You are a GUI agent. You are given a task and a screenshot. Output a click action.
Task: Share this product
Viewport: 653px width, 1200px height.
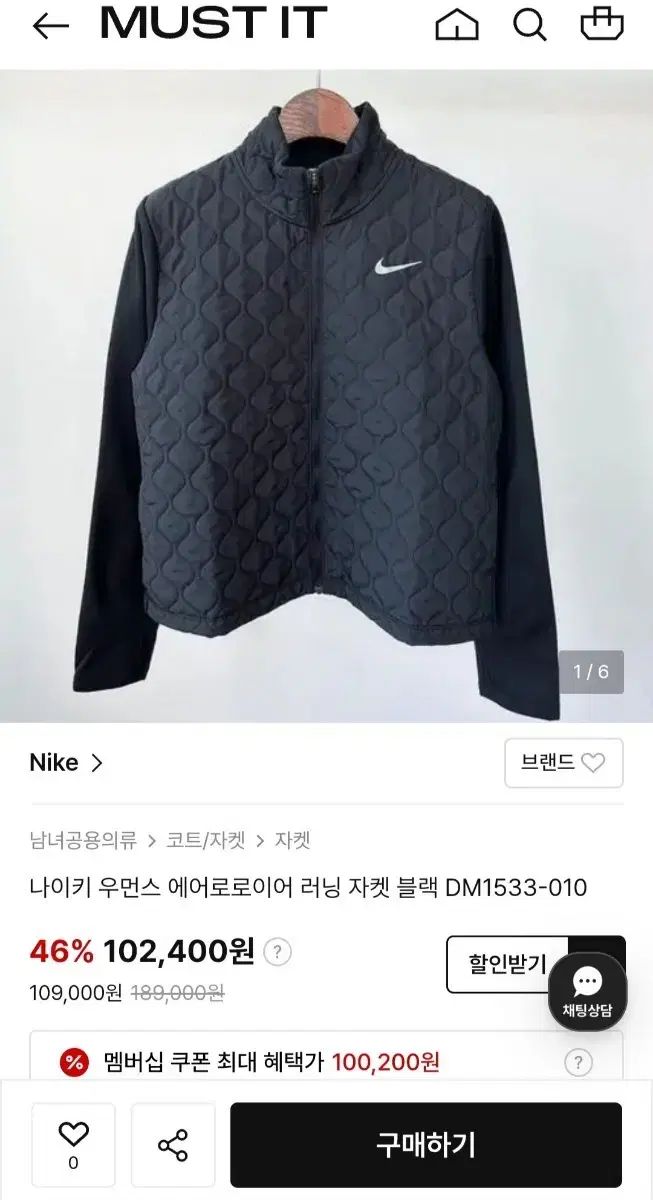[x=173, y=1145]
